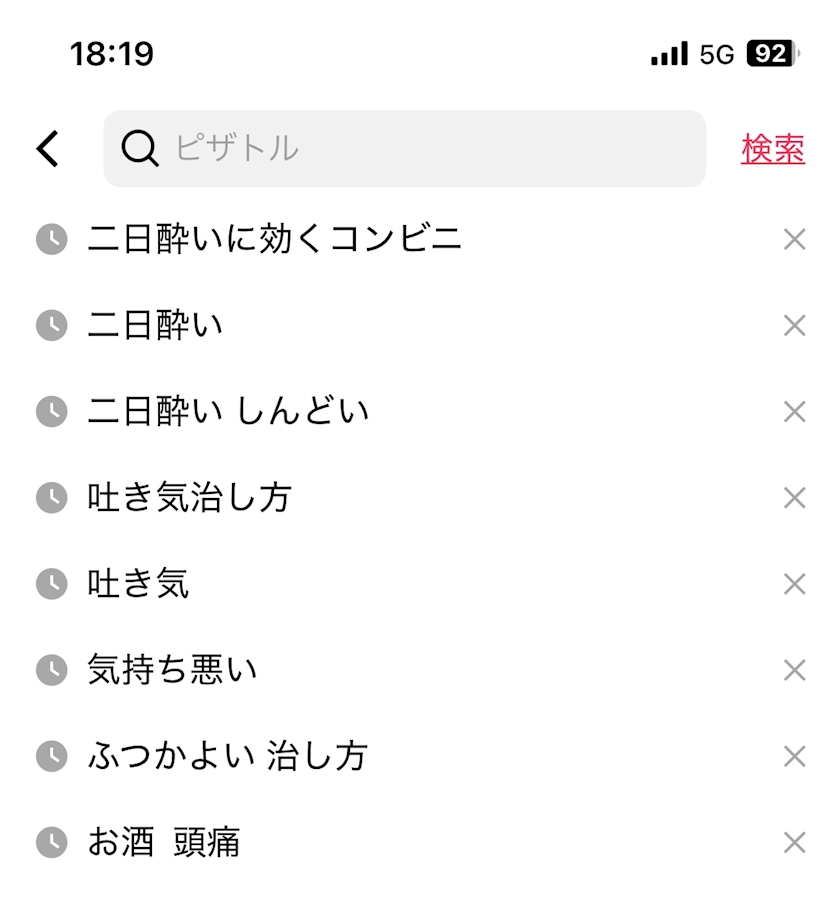Choose 吐き気 from search history
Viewport: 840px width, 897px height.
(138, 583)
